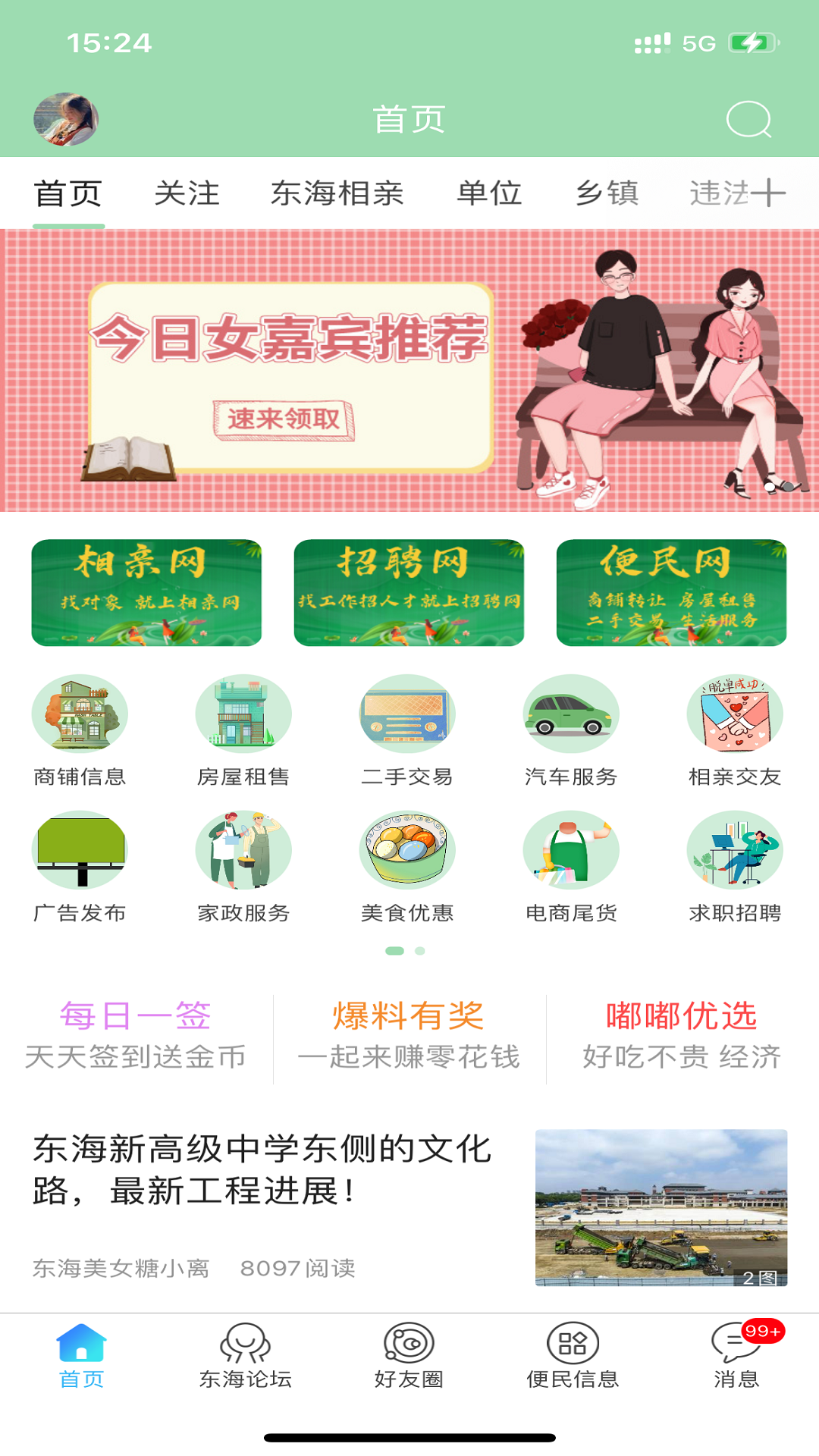点击房屋租售图标

click(x=243, y=714)
